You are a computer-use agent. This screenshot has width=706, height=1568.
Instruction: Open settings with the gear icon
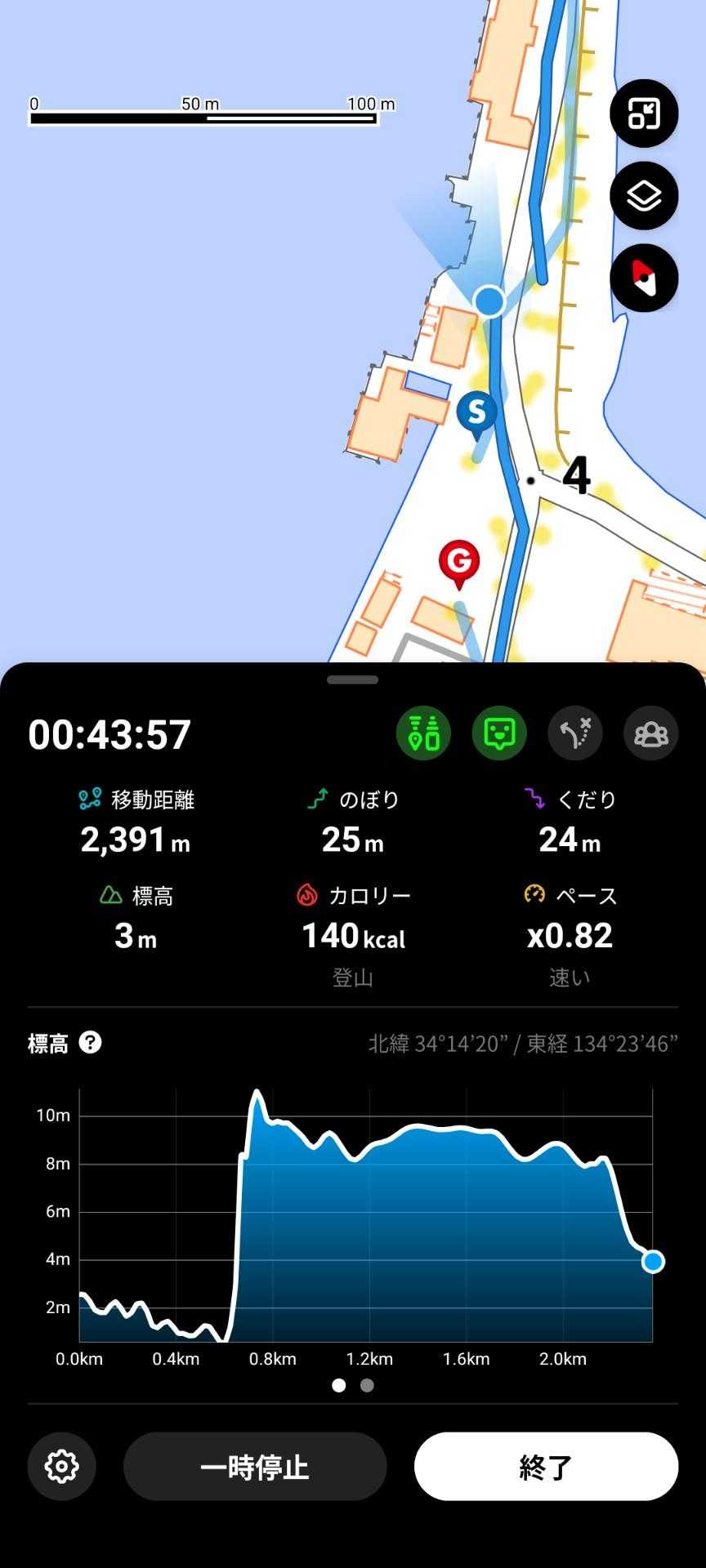[62, 1467]
